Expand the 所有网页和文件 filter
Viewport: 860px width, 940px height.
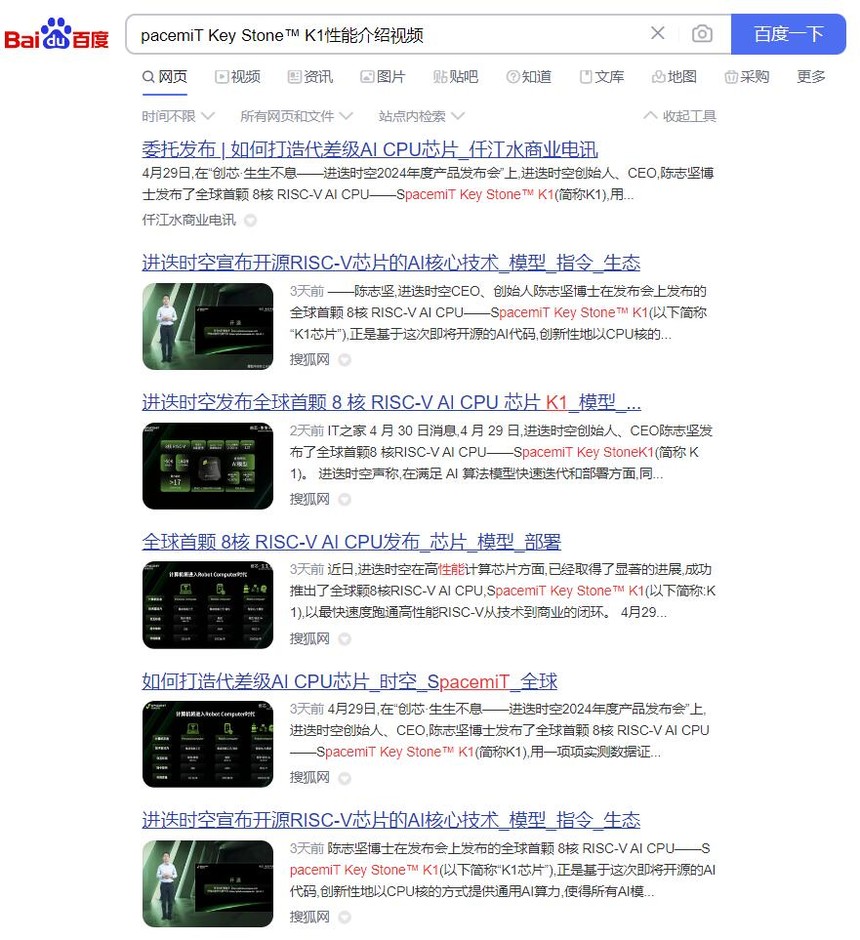tap(296, 116)
